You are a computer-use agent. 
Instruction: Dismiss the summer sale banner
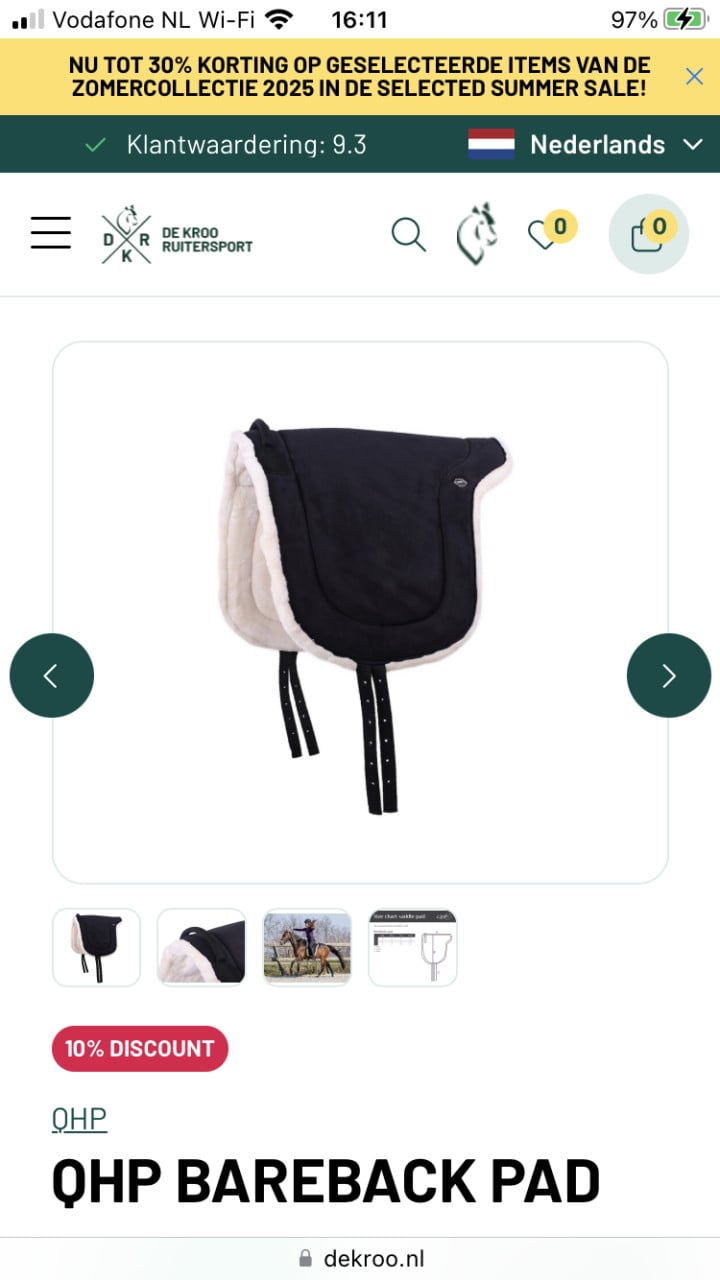pyautogui.click(x=694, y=76)
